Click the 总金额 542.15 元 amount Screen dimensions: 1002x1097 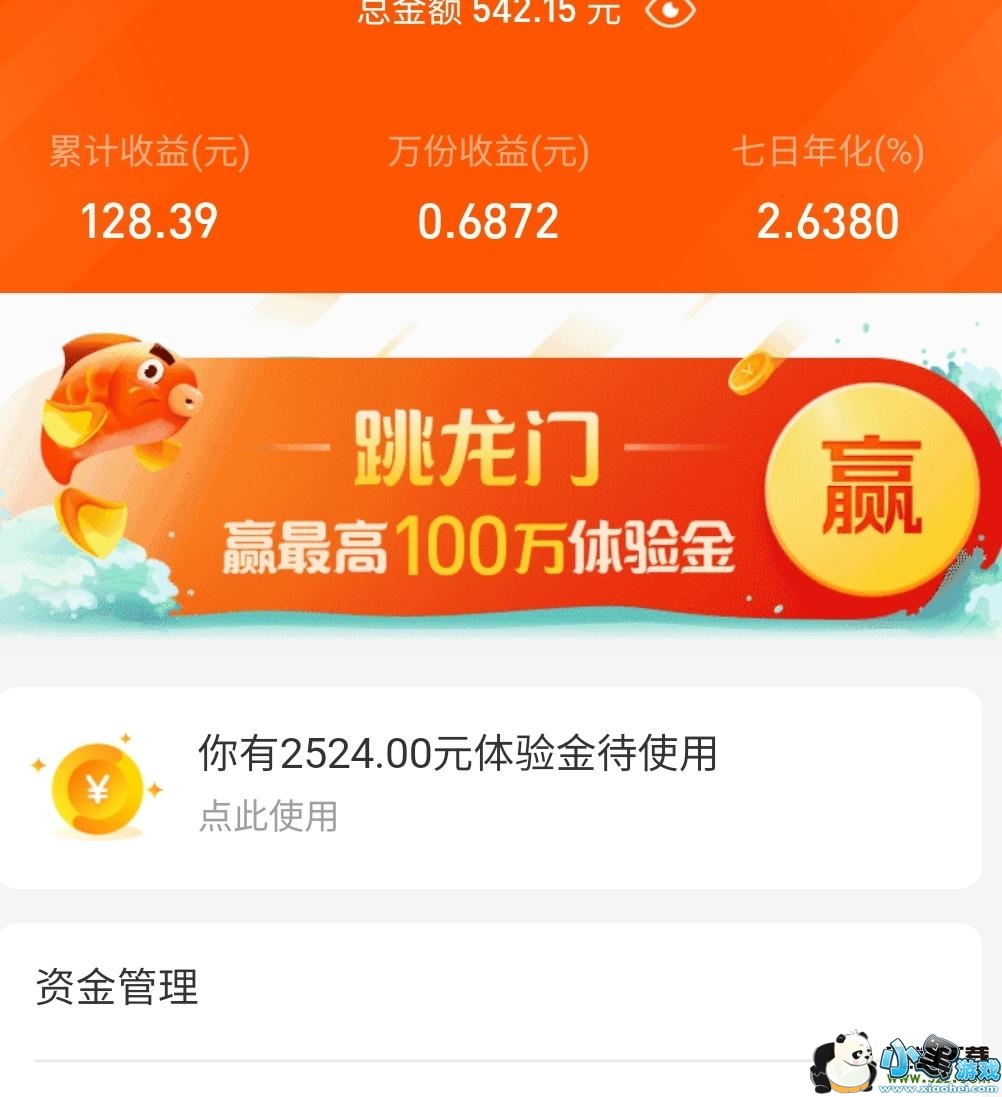pos(480,13)
